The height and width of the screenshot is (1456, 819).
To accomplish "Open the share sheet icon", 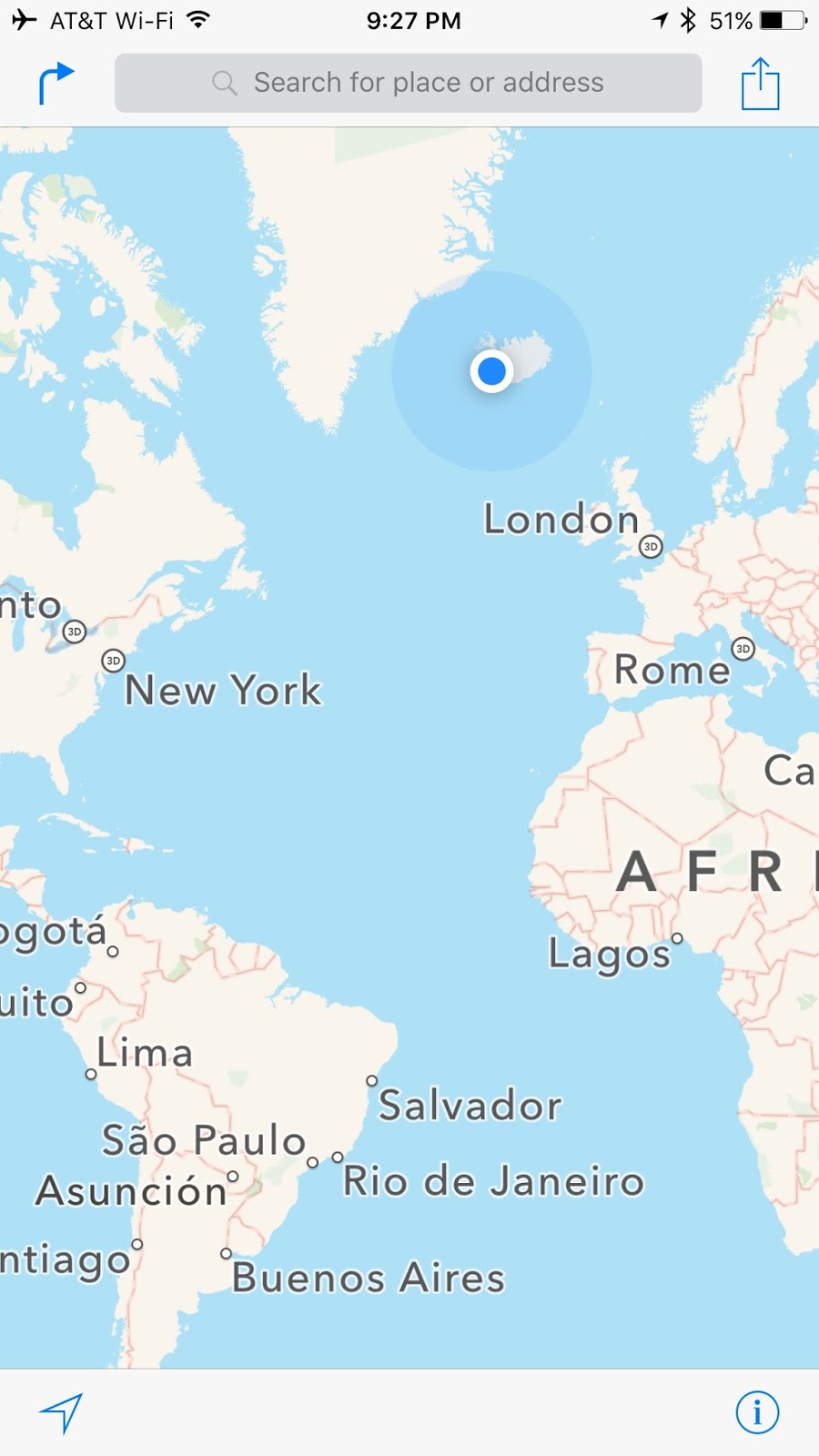I will 760,84.
